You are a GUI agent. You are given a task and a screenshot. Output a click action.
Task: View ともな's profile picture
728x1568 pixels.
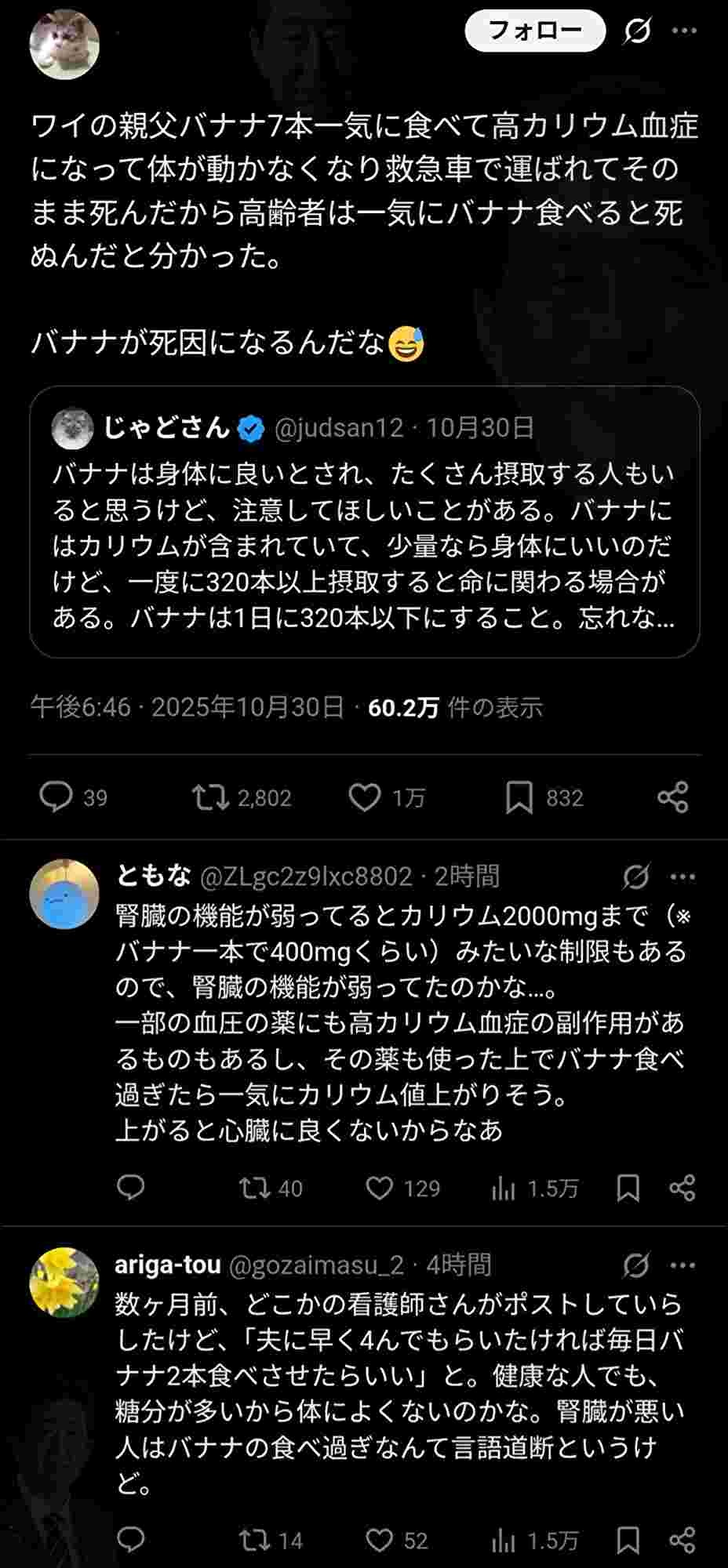click(x=64, y=894)
